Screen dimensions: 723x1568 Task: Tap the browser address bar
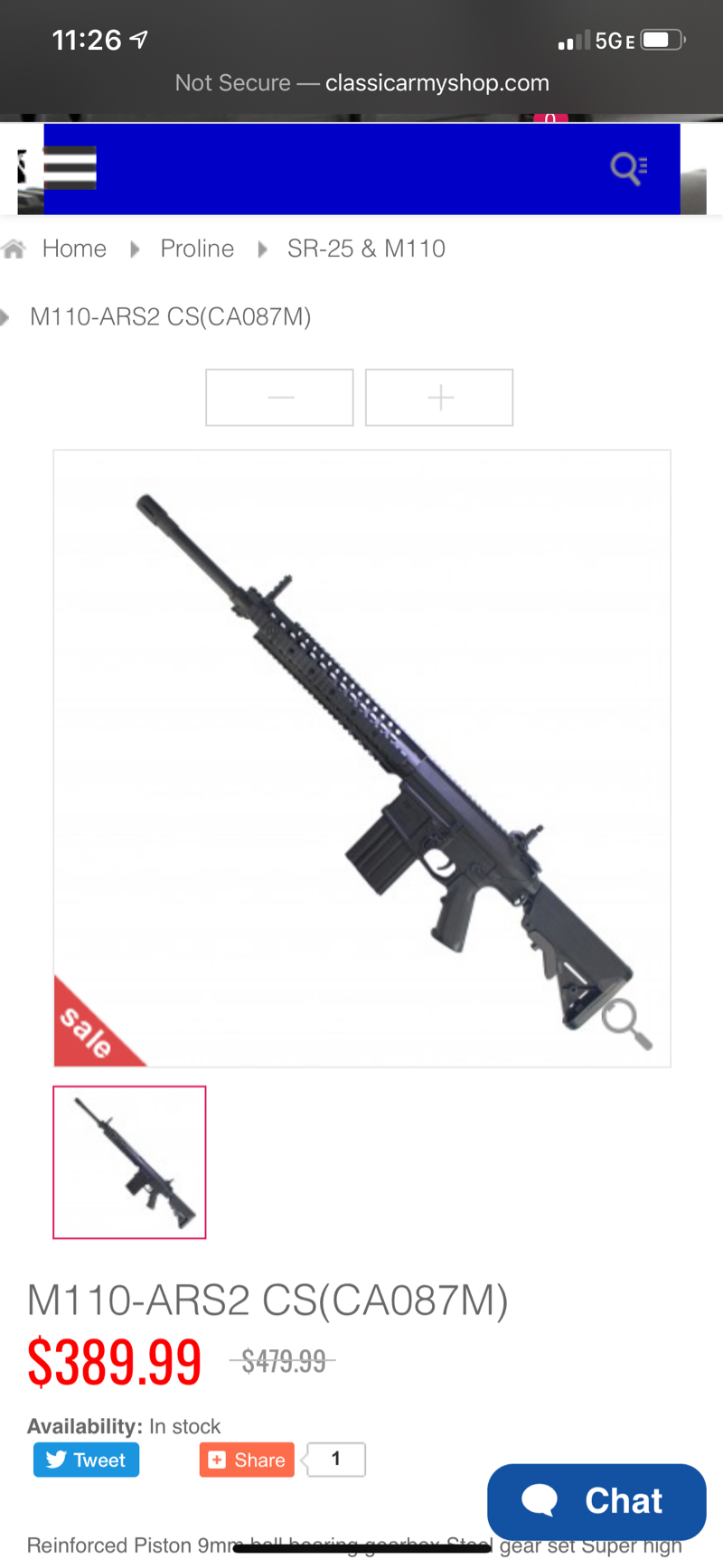361,83
